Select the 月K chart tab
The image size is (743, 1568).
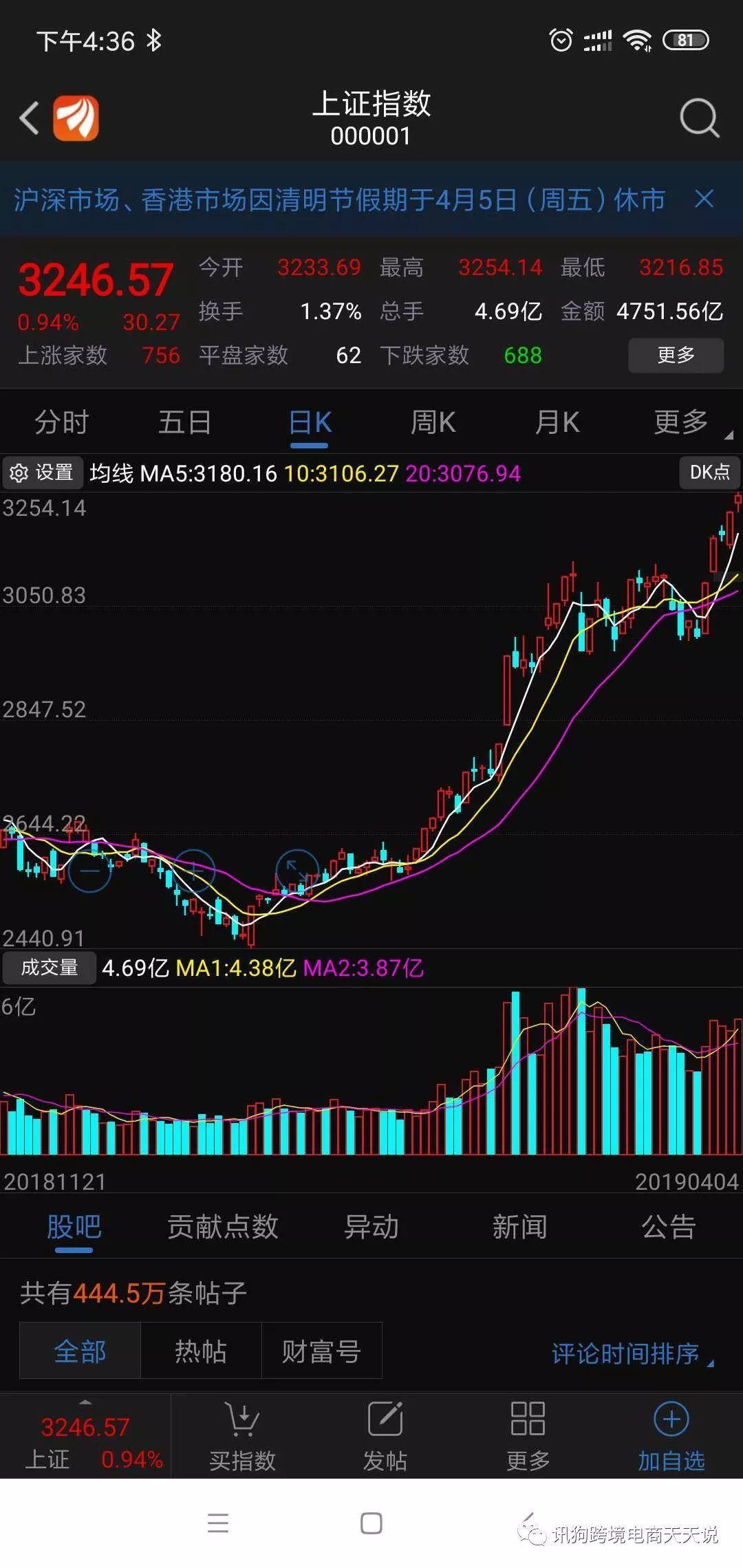pos(557,422)
